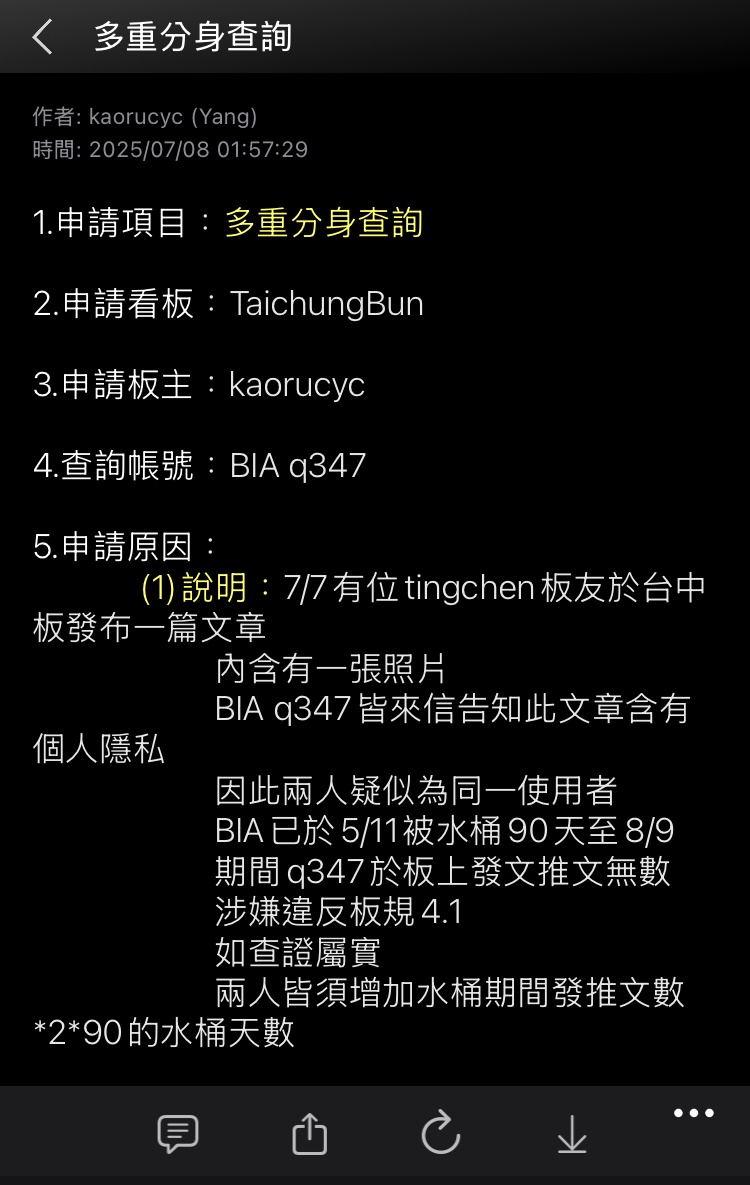Viewport: 750px width, 1185px height.
Task: Go back from the 多重分身查詢 post
Action: (42, 37)
